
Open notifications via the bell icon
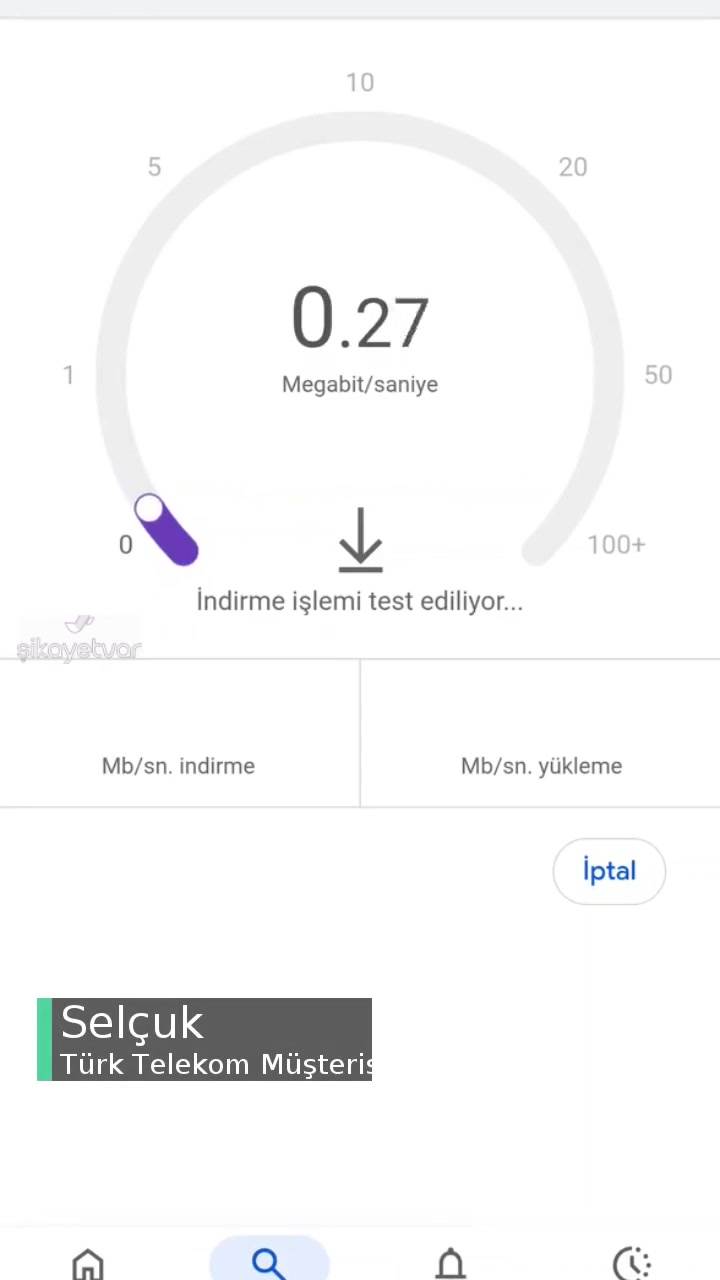tap(450, 1263)
